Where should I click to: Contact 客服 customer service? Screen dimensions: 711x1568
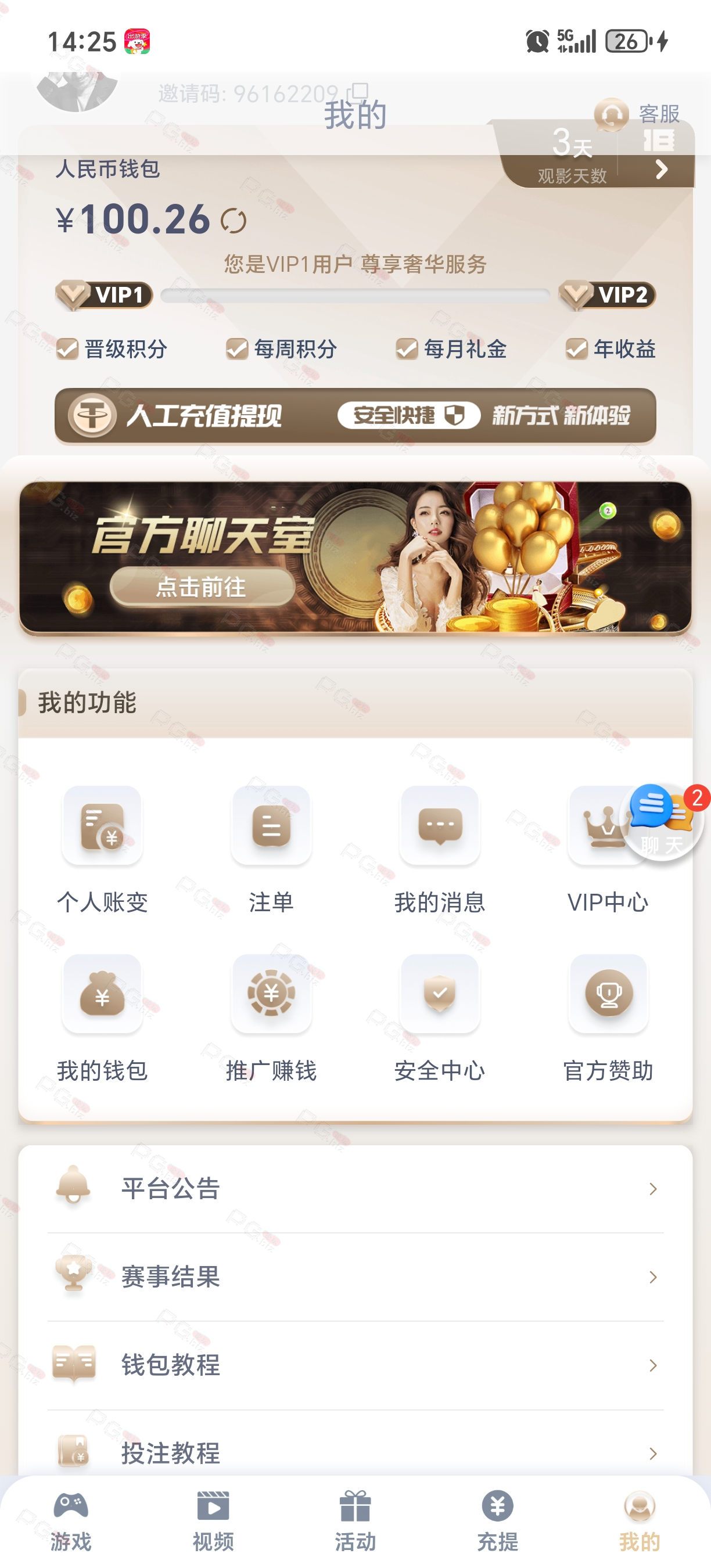(x=637, y=114)
